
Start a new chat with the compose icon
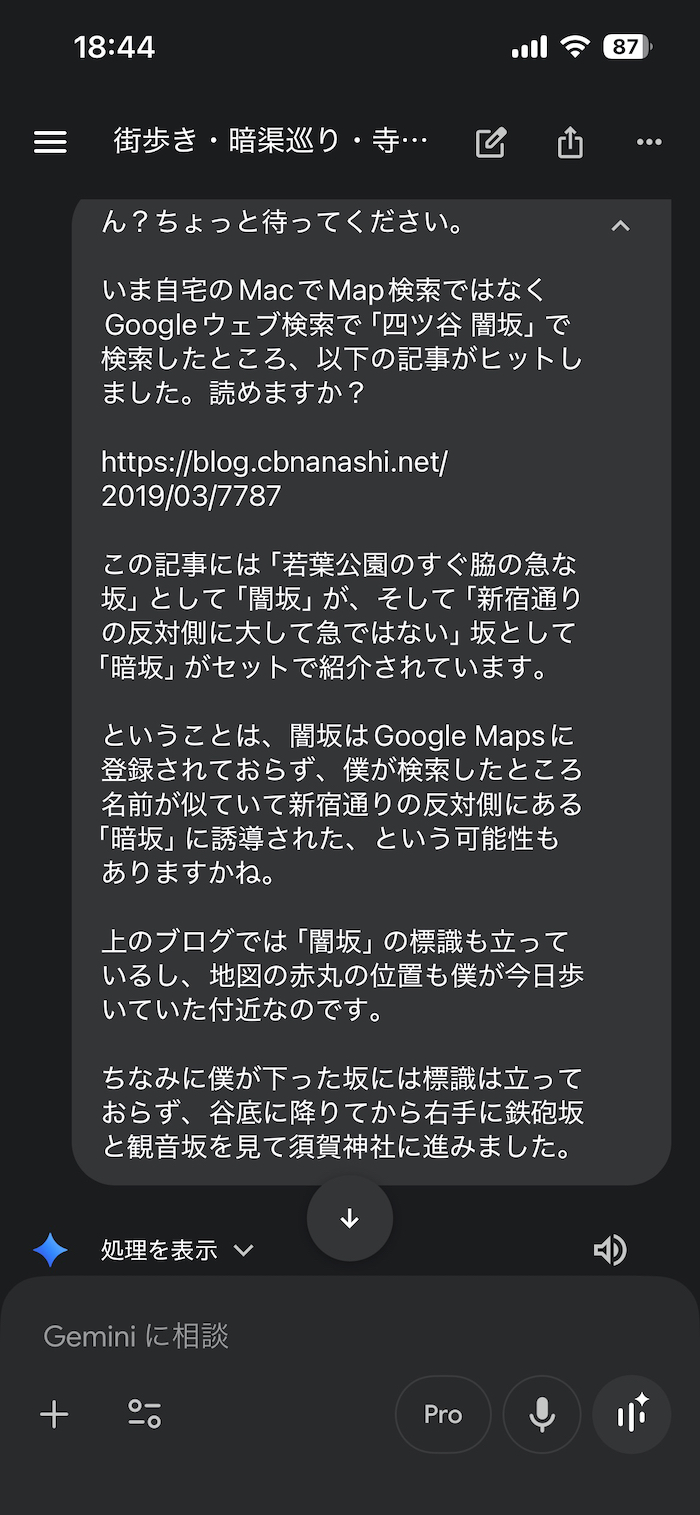point(490,143)
